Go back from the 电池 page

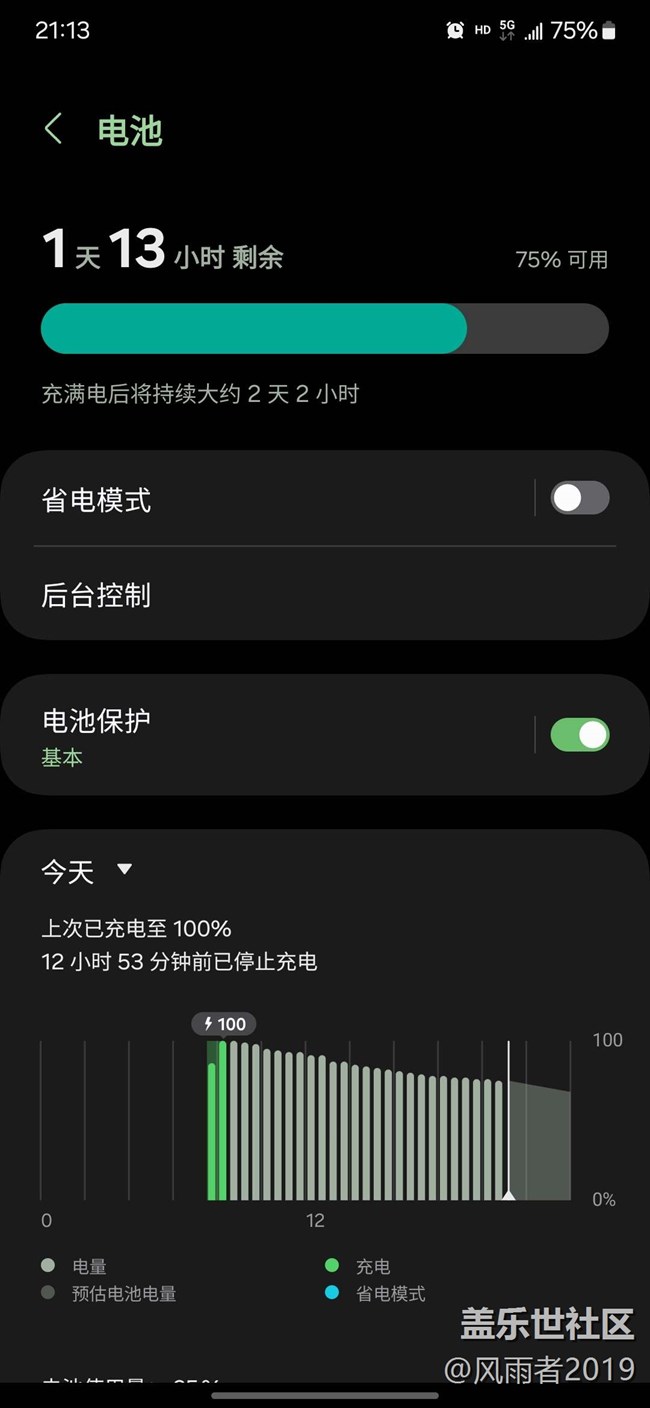click(54, 129)
